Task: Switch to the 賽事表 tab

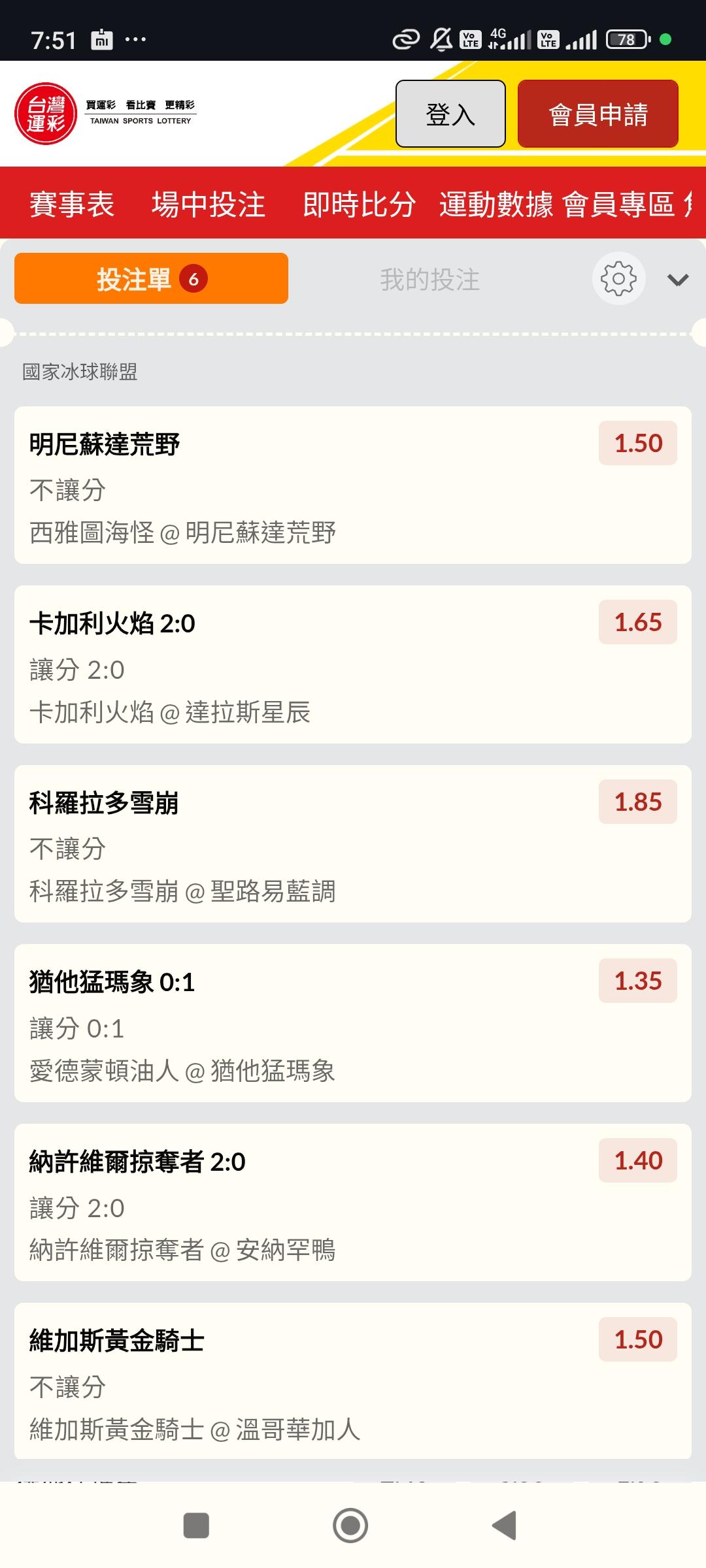Action: click(x=72, y=204)
